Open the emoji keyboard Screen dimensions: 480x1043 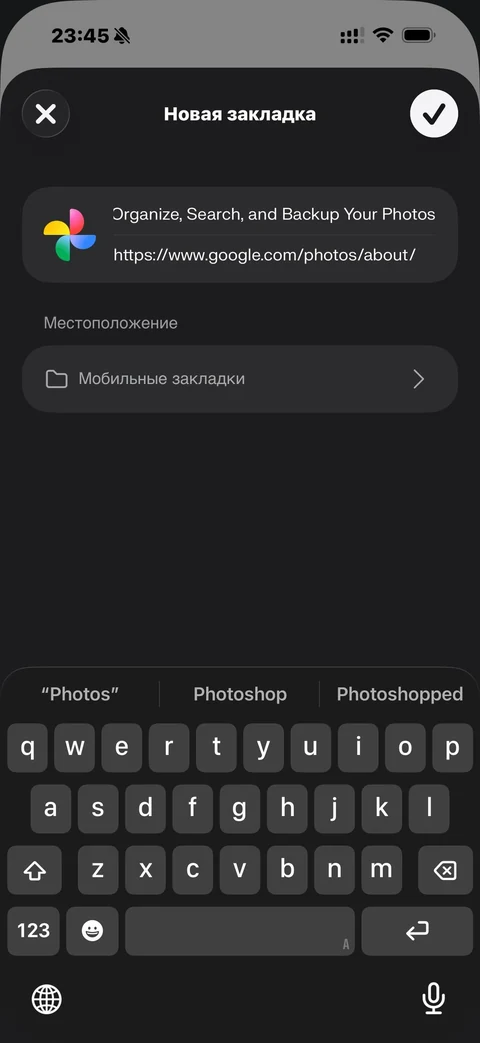pyautogui.click(x=92, y=931)
